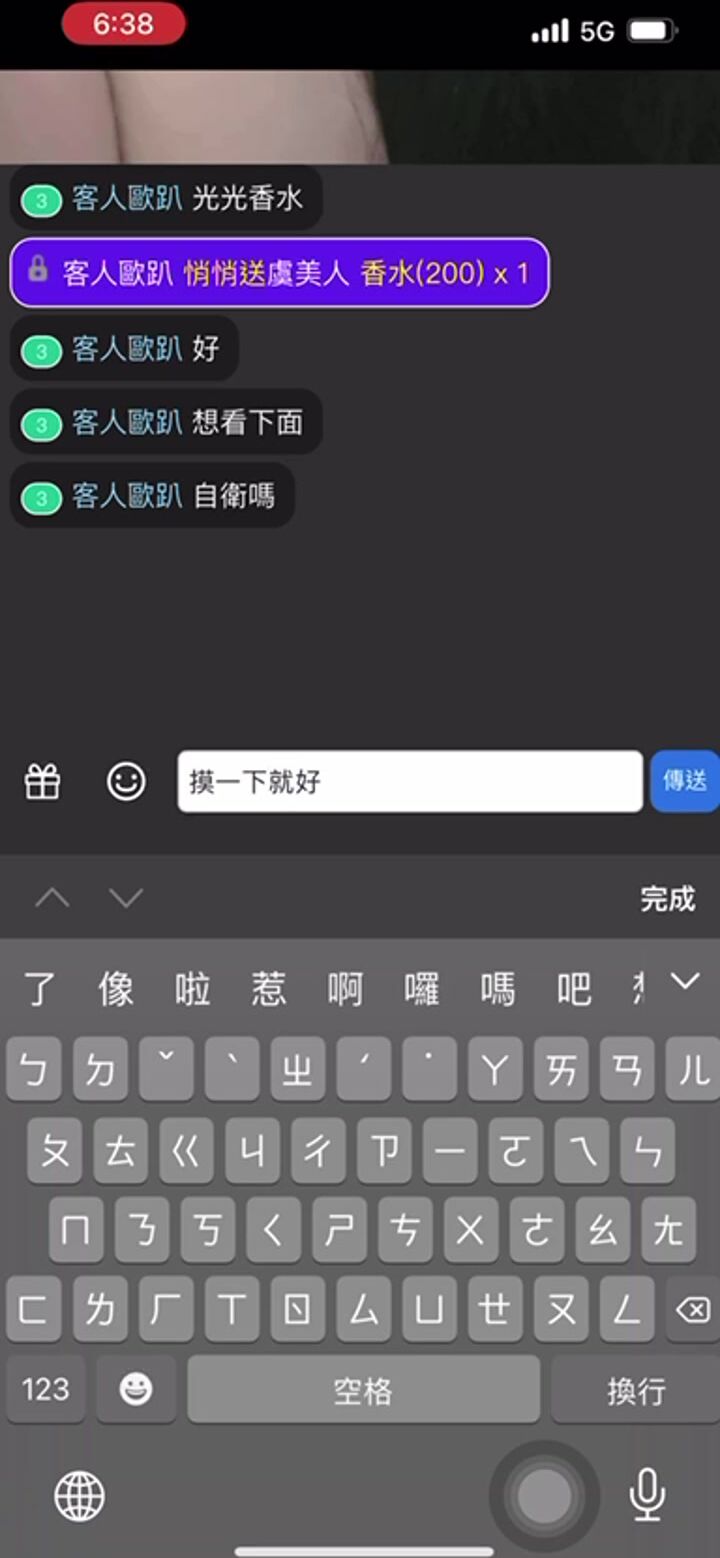Switch to the 123 number keyboard

tap(46, 1389)
